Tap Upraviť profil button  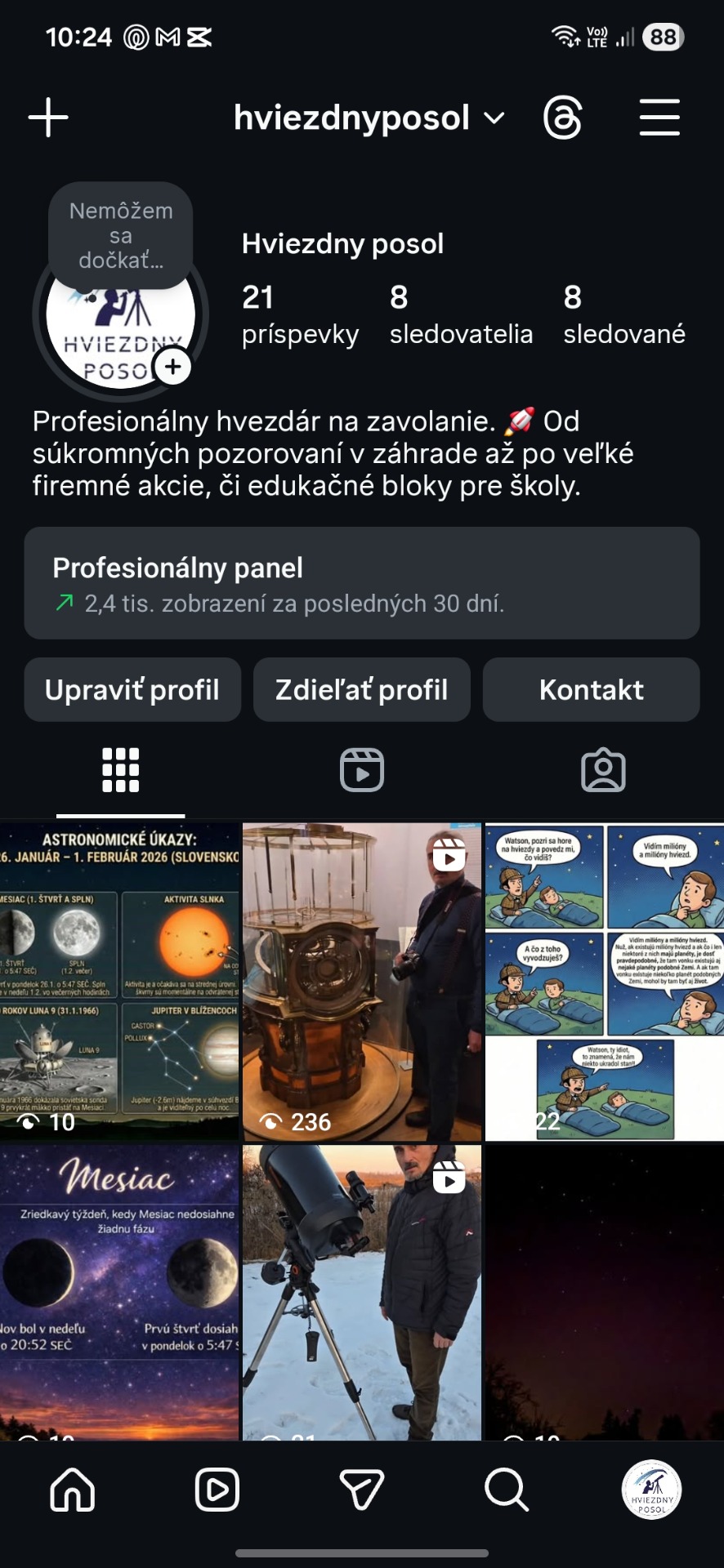(132, 690)
